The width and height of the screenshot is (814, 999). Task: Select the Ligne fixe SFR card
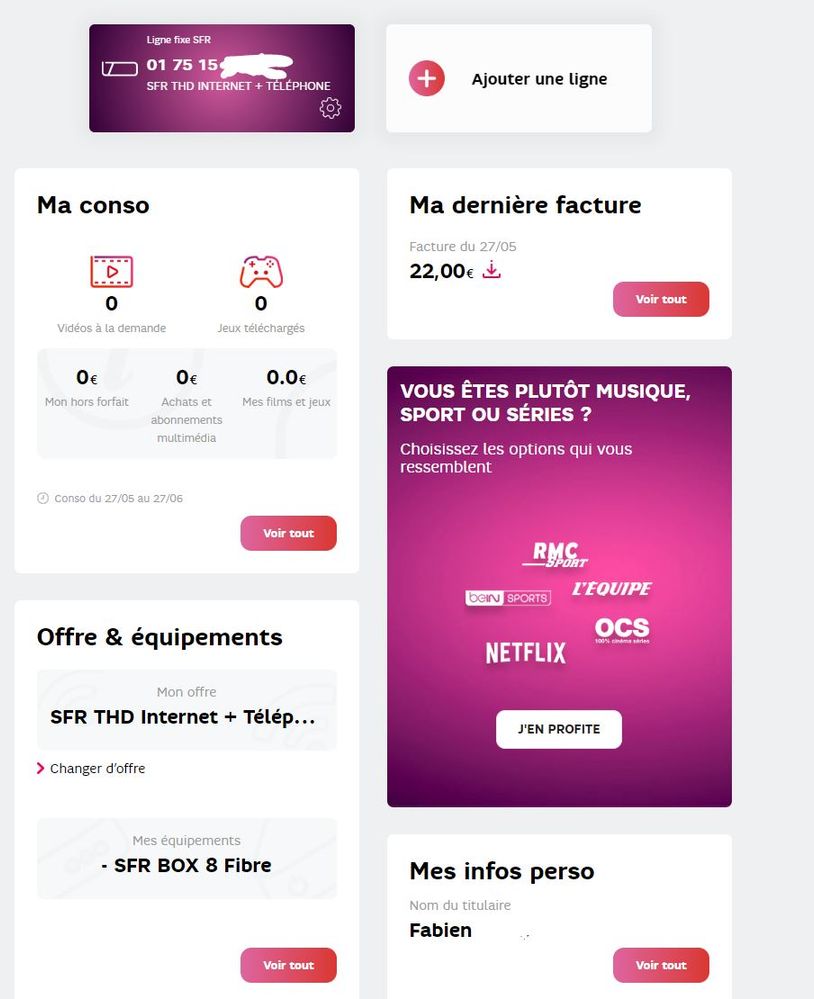[221, 78]
